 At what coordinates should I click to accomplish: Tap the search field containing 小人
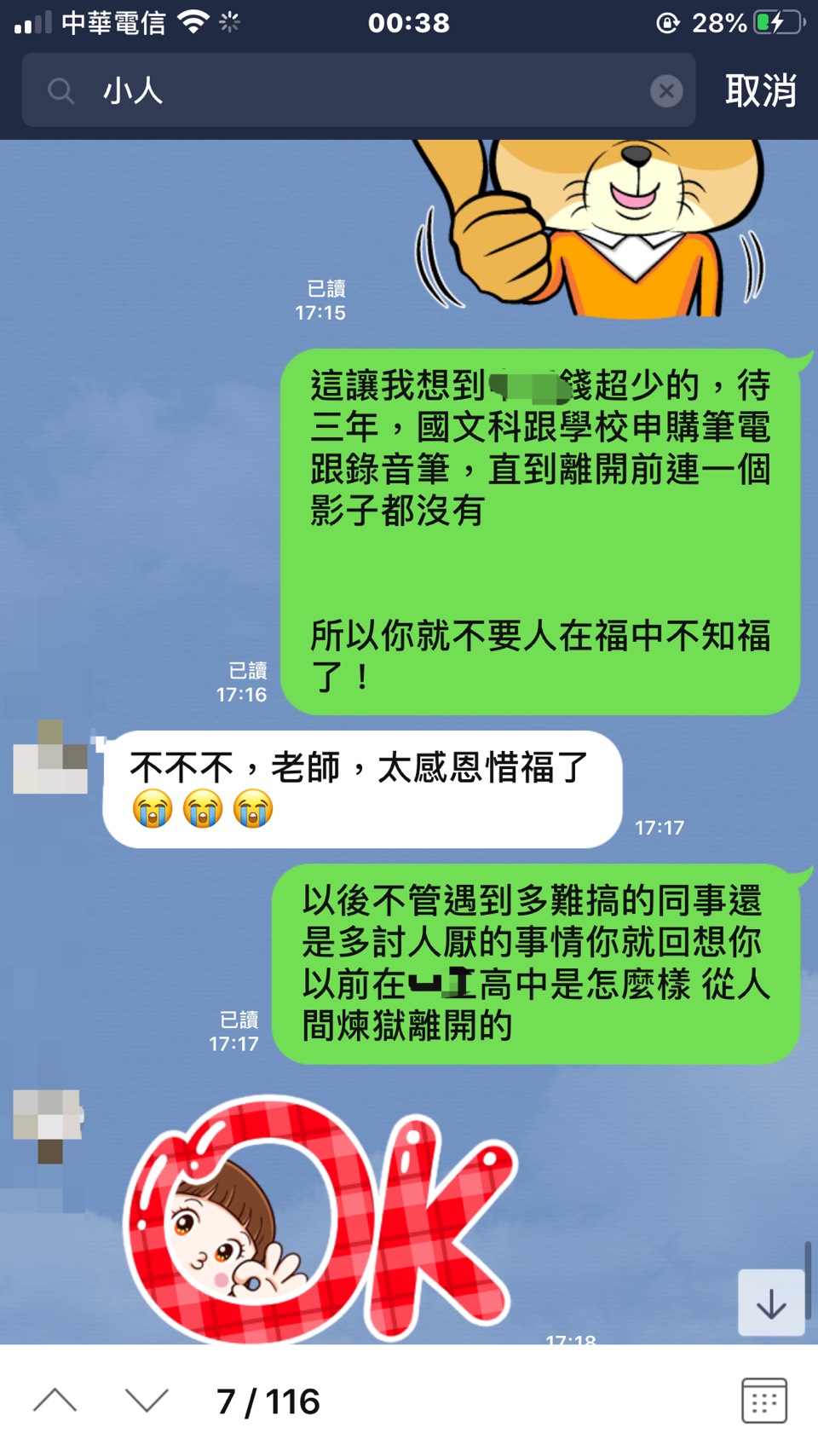[358, 90]
